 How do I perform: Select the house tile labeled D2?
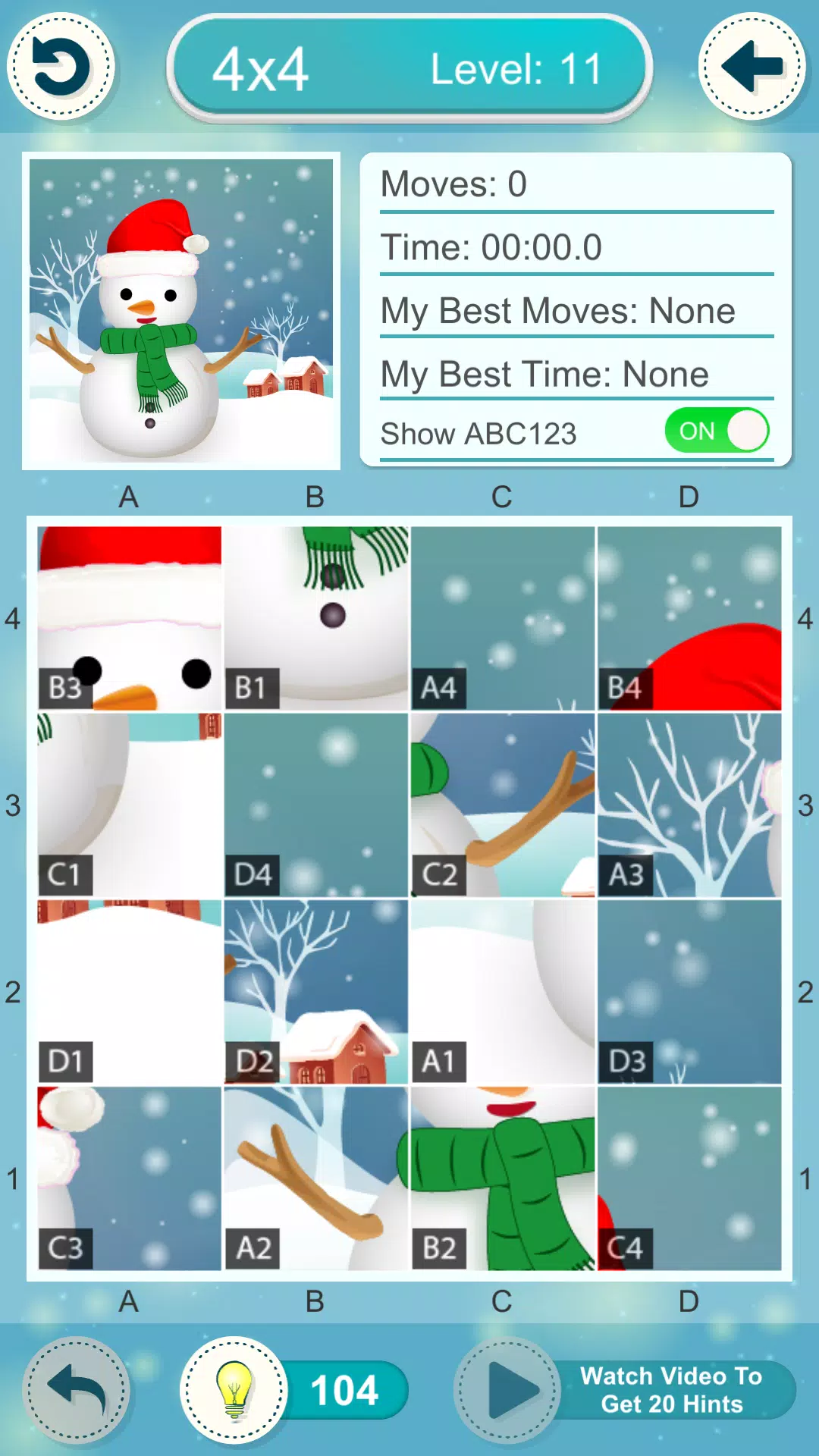(x=316, y=991)
